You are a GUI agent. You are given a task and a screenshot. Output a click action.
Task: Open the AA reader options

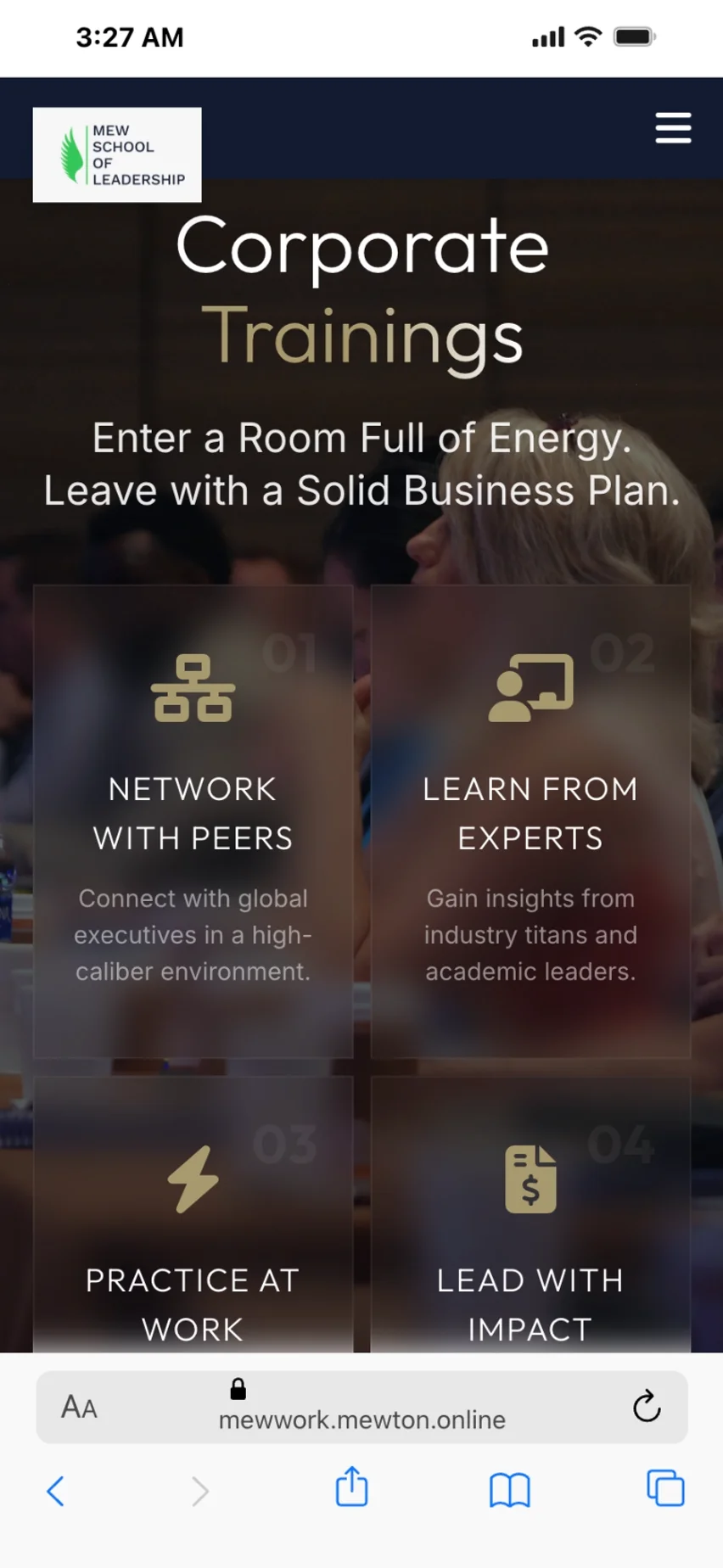click(x=79, y=1408)
